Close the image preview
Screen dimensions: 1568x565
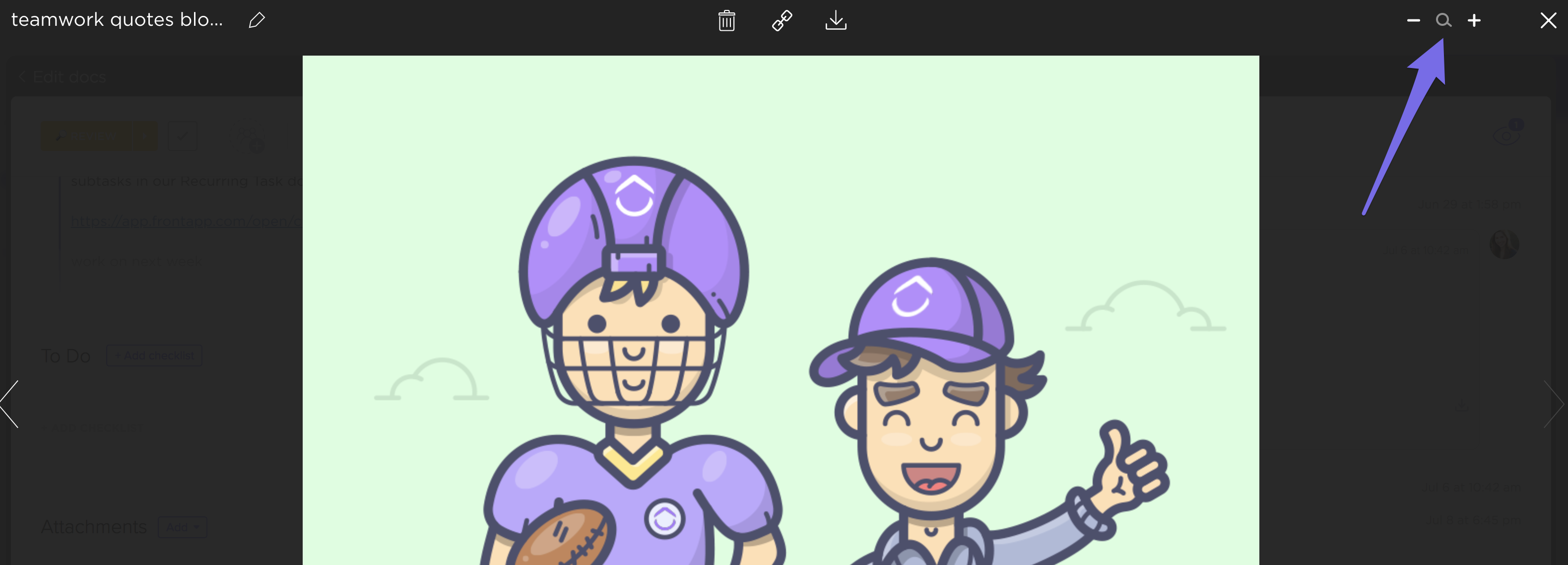(x=1548, y=21)
